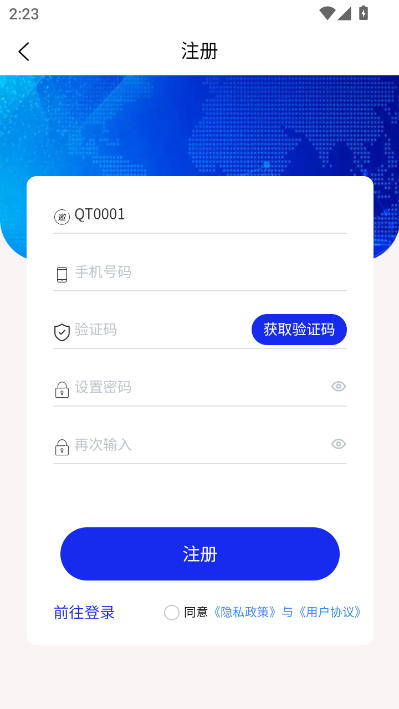Screen dimensions: 399x709
Task: Edit the invitation code field QT0001
Action: click(x=210, y=214)
